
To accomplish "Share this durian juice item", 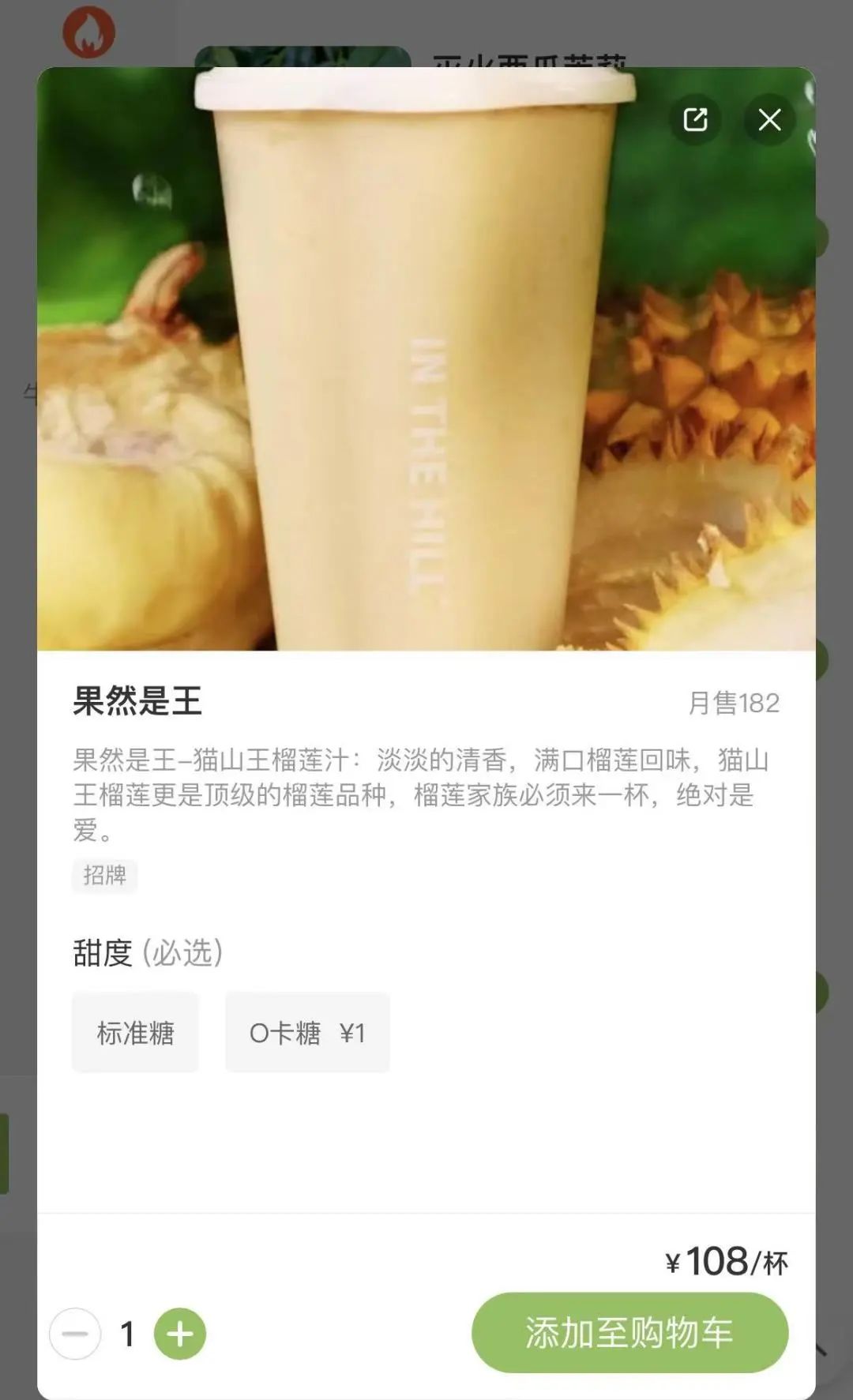I will 695,120.
